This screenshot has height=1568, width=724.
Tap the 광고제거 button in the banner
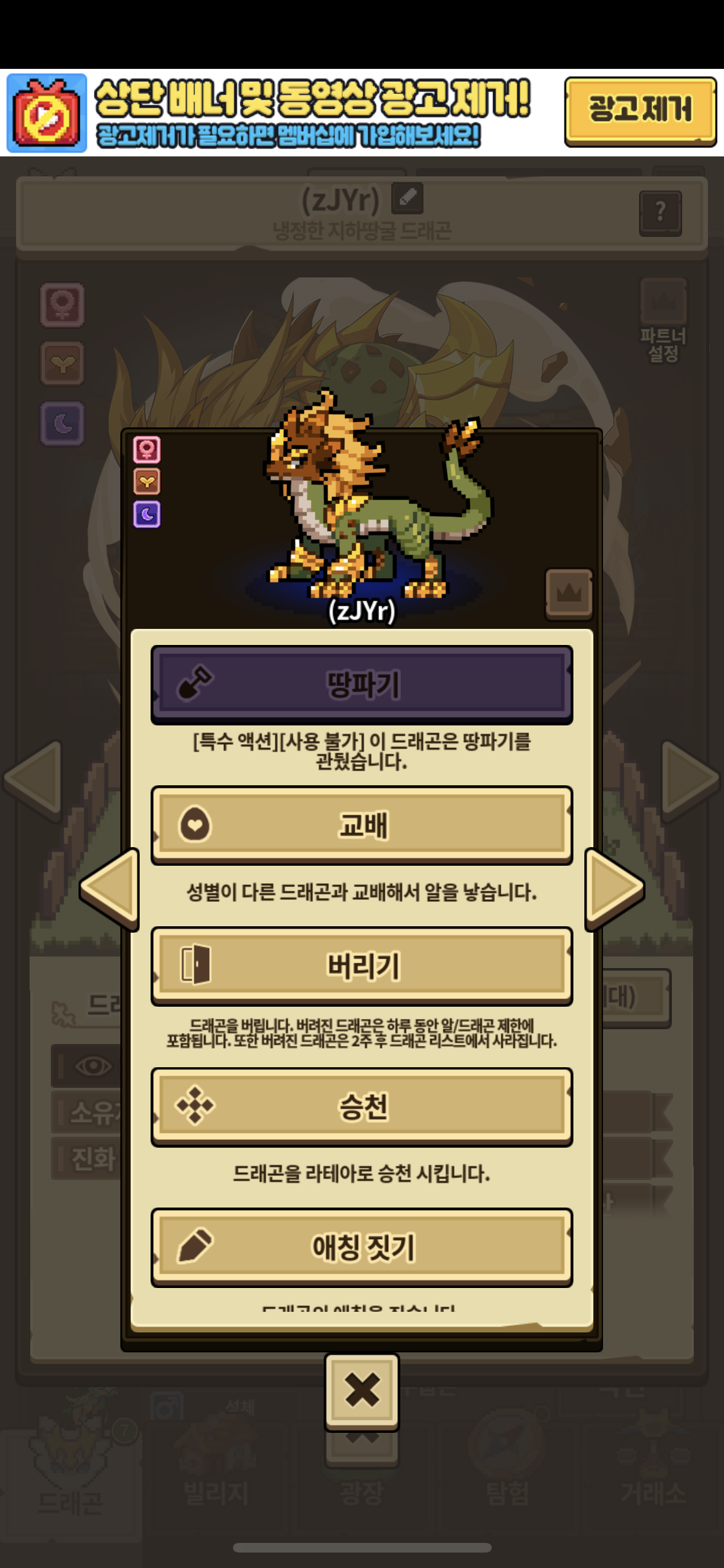(x=640, y=111)
